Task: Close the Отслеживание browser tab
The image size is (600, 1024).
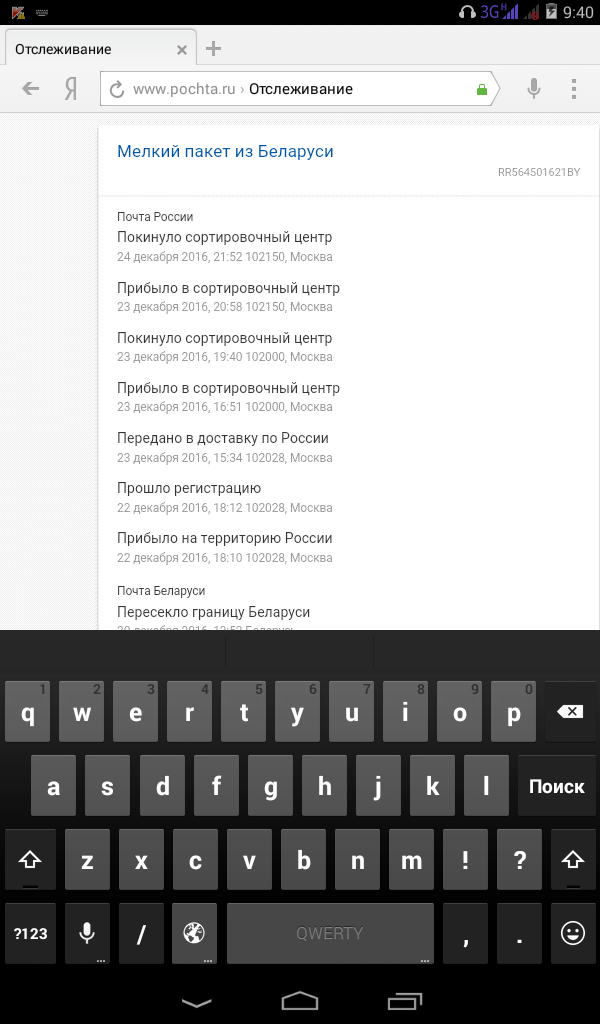Action: click(x=181, y=50)
